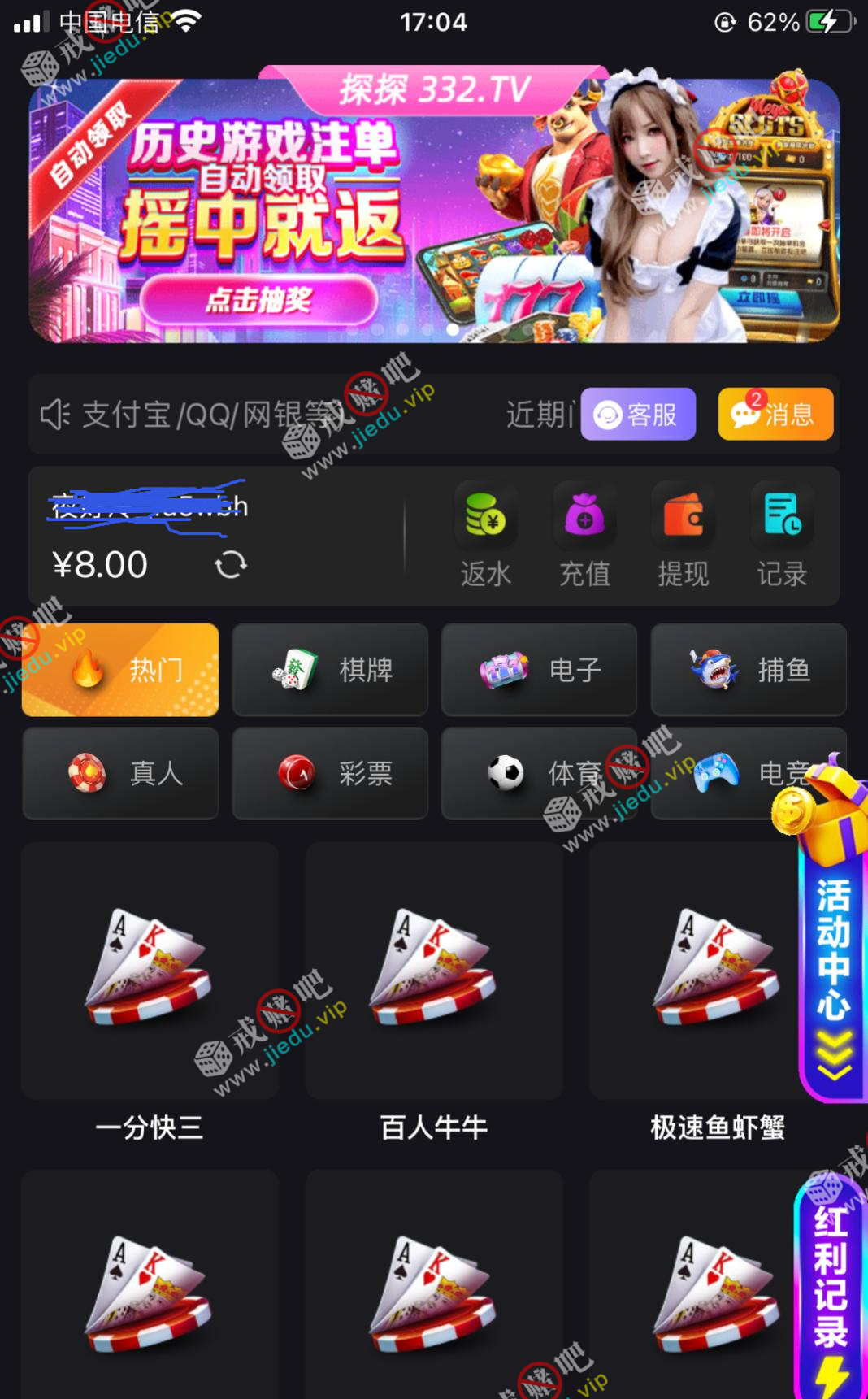
Task: Switch to the 彩票 category
Action: [330, 773]
